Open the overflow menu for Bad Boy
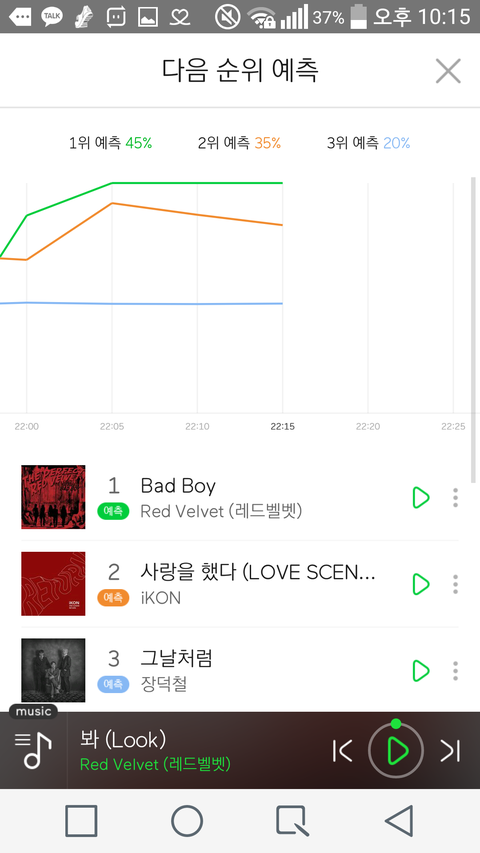This screenshot has height=853, width=480. click(x=455, y=498)
